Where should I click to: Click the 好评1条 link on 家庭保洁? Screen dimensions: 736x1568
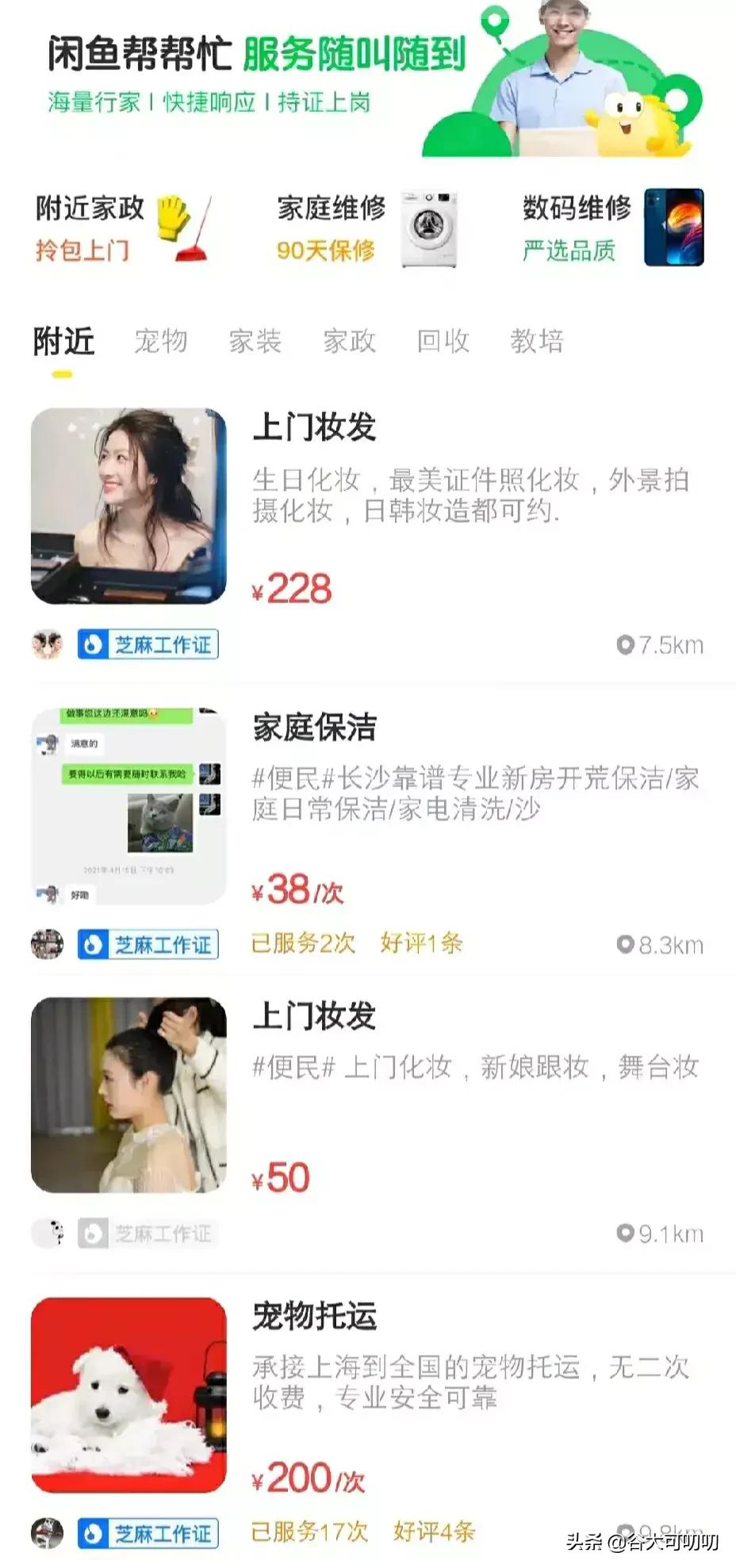(x=421, y=943)
